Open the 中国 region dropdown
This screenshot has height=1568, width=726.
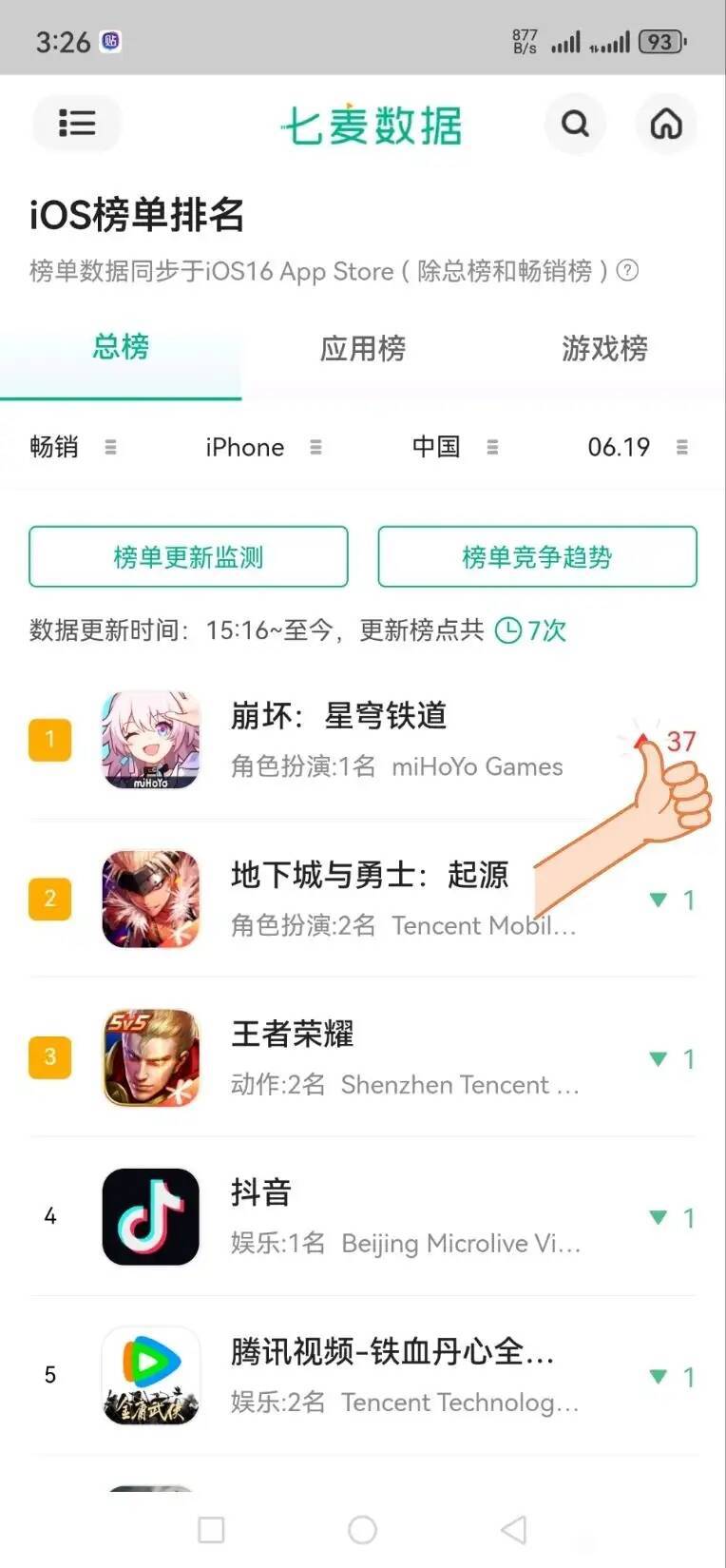coord(454,447)
